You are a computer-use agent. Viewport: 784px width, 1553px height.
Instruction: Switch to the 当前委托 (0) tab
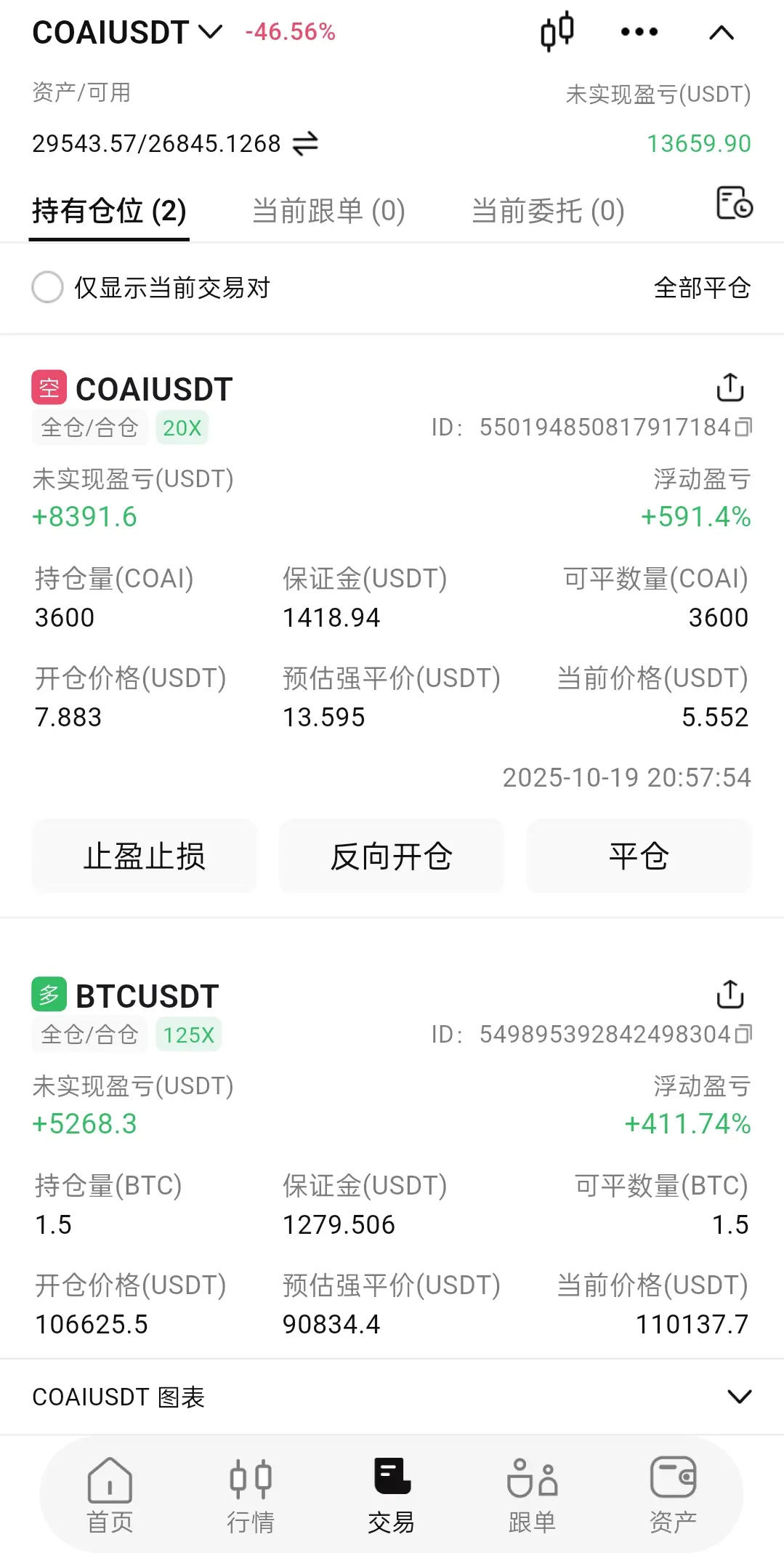click(x=548, y=211)
